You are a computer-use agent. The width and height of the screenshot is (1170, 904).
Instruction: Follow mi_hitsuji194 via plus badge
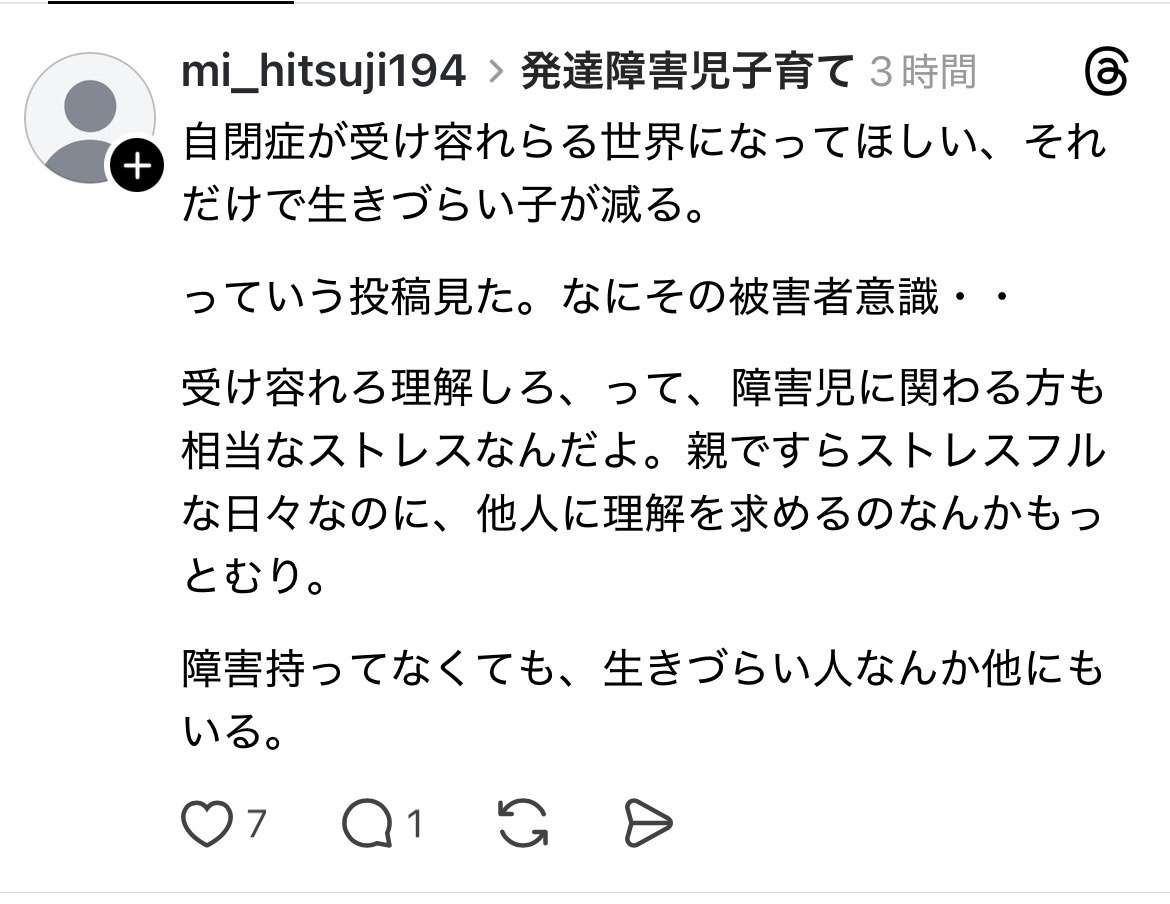pos(137,166)
